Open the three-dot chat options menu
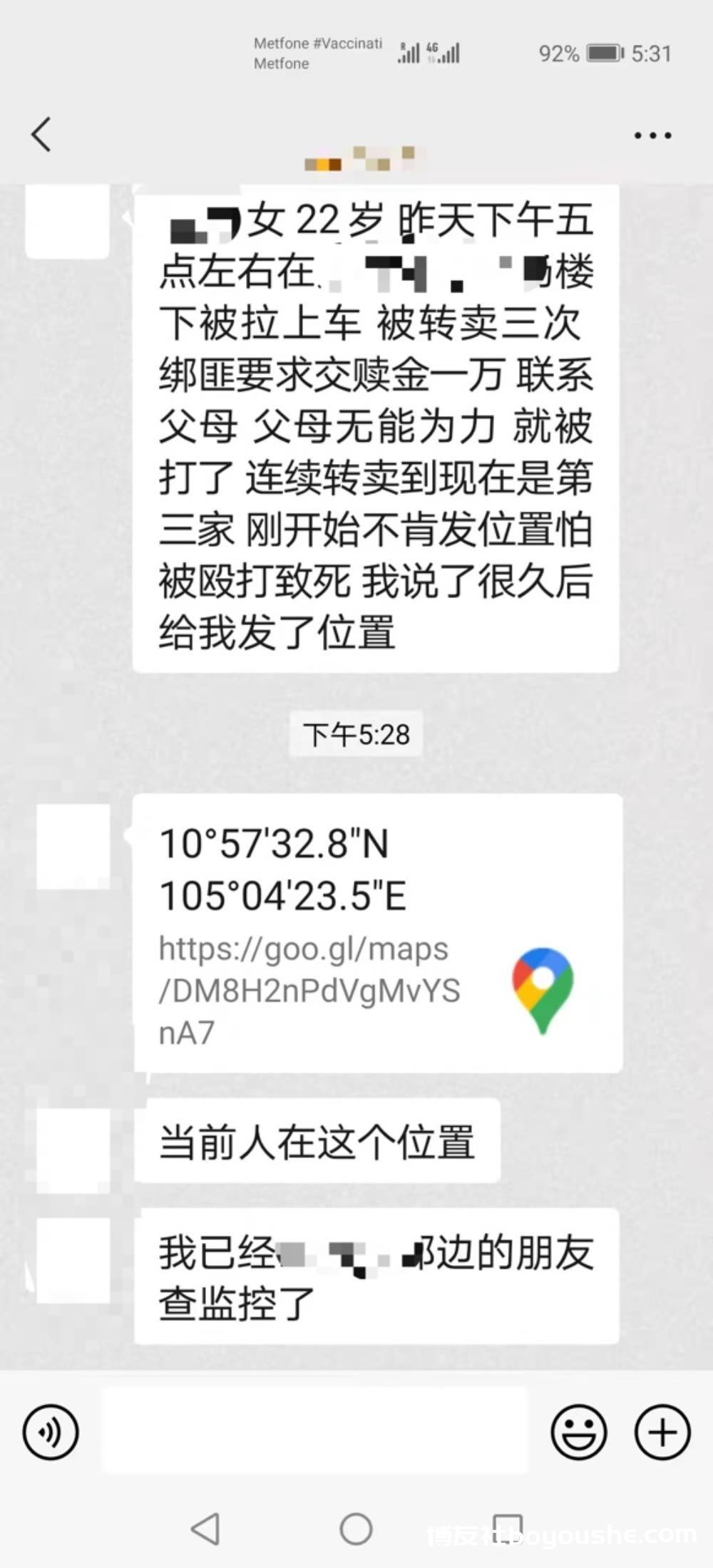 (x=652, y=135)
